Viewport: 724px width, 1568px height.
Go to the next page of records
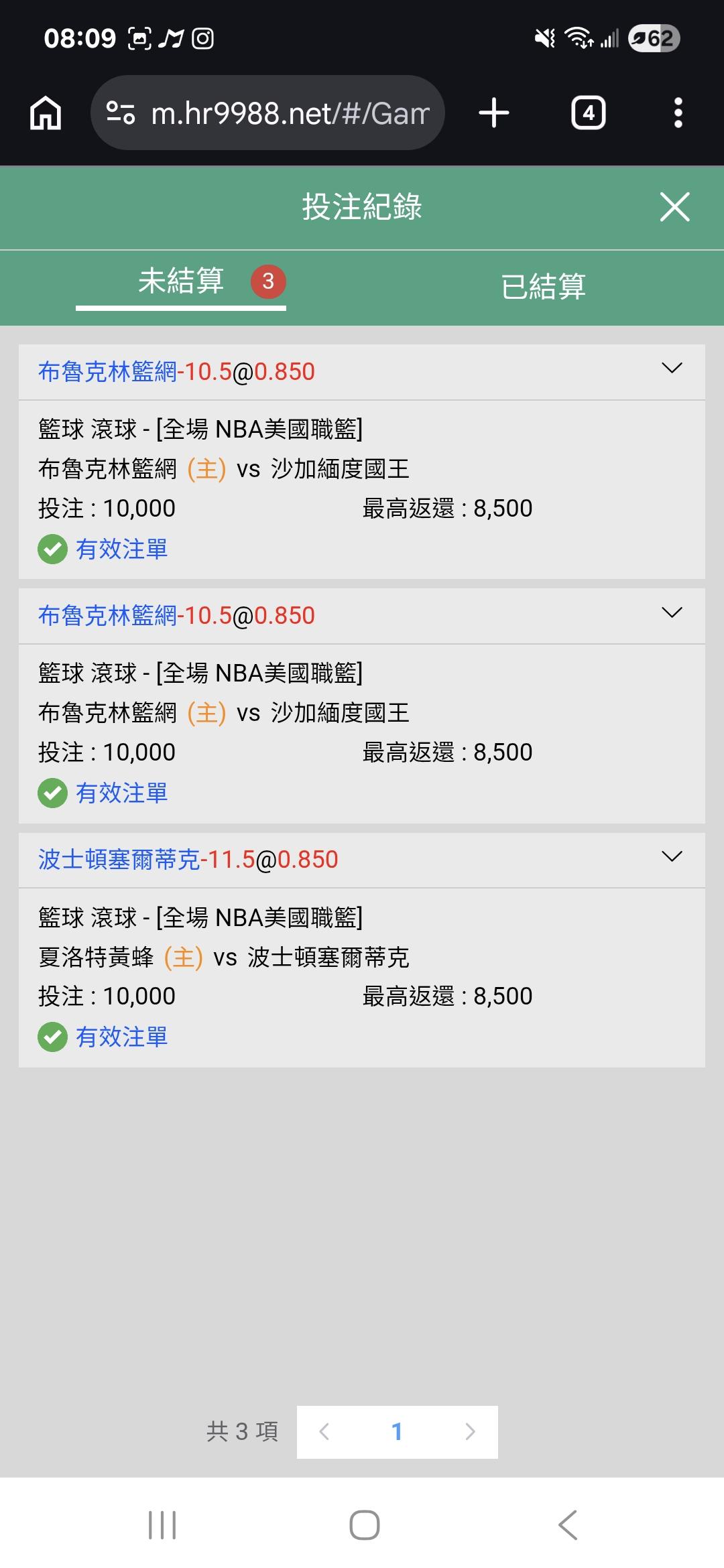click(x=470, y=1432)
